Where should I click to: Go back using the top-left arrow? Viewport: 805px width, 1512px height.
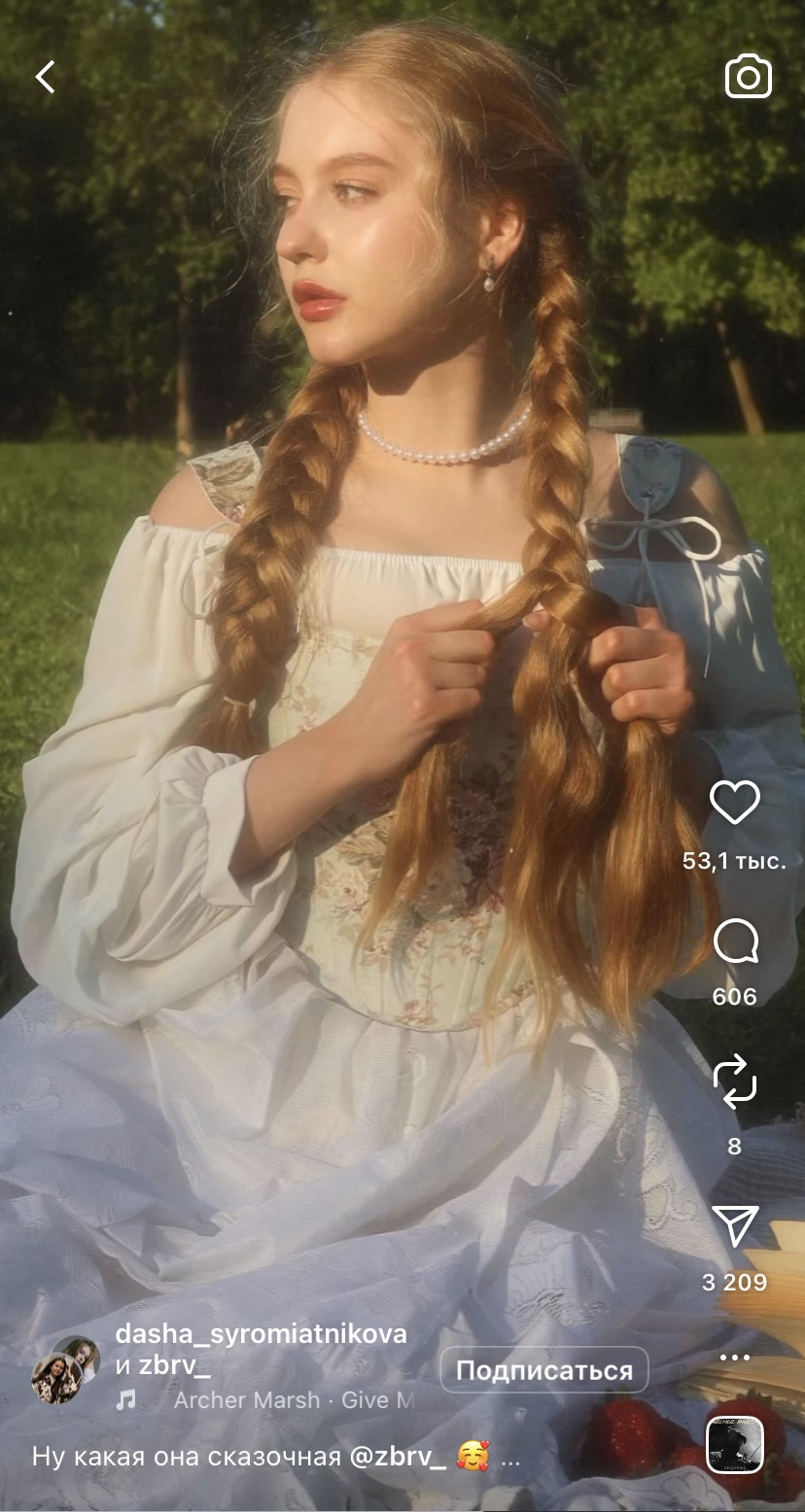click(x=45, y=77)
